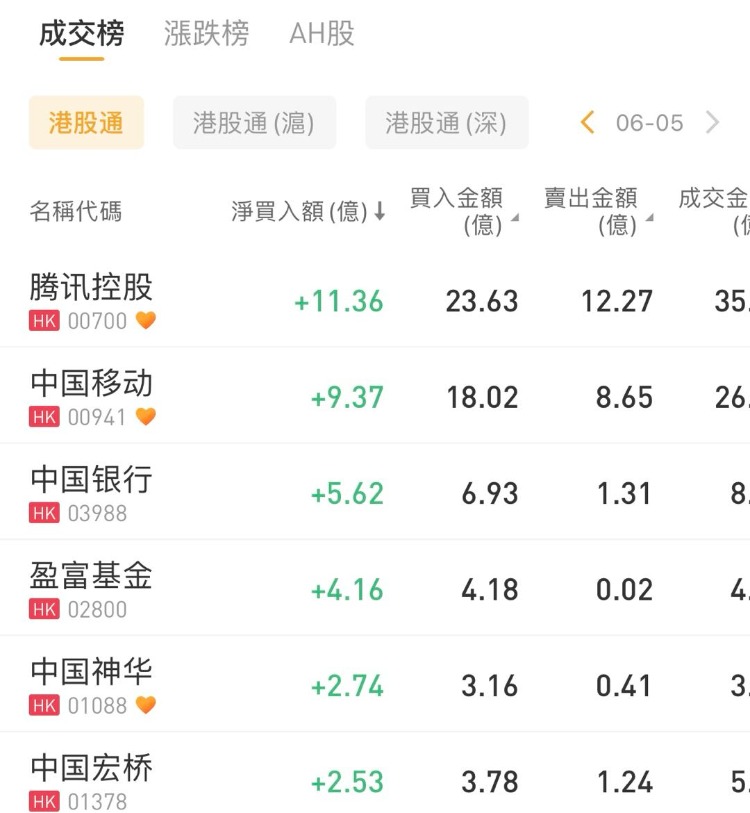Open 中国神华 stock details

tap(92, 683)
